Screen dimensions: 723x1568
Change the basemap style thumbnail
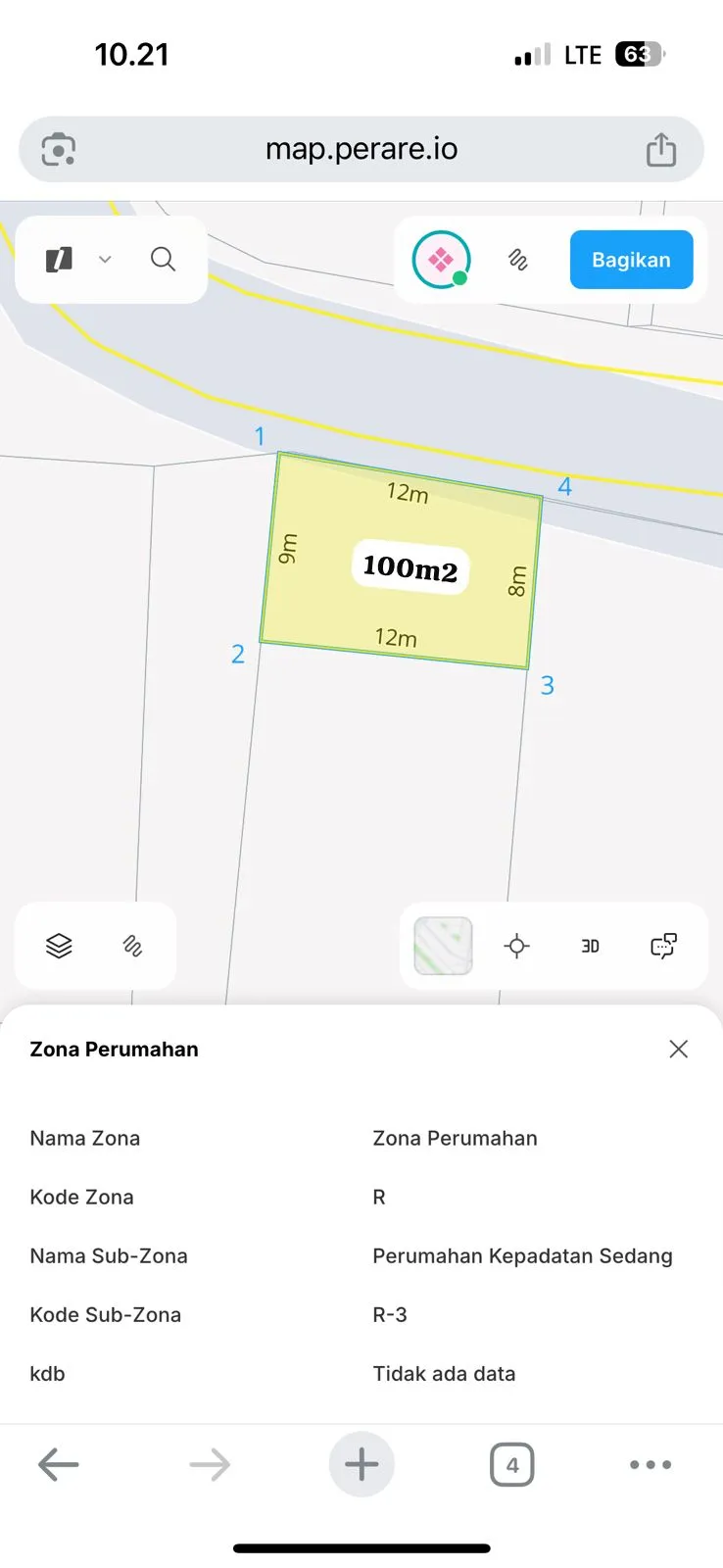443,946
